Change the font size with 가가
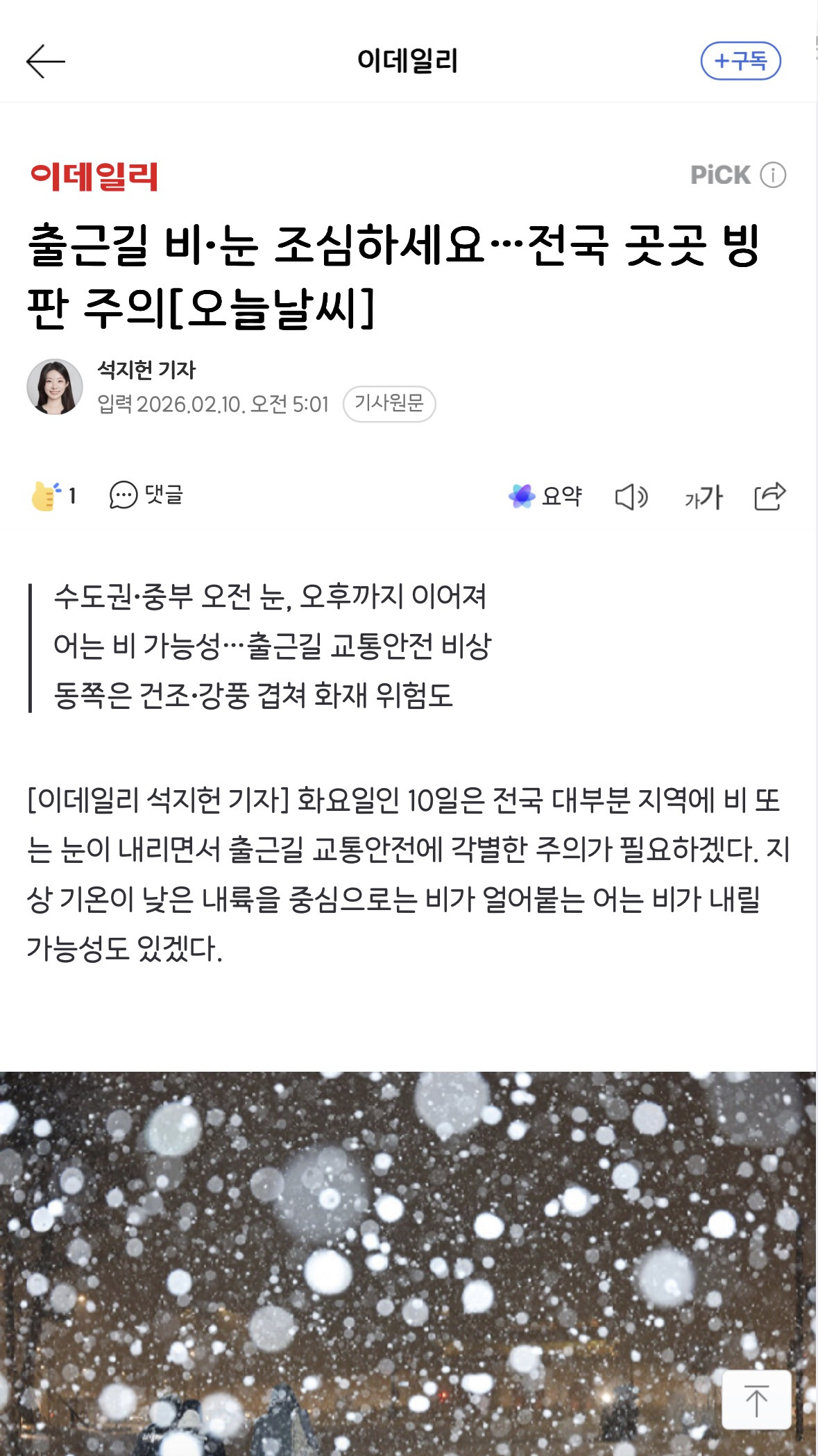The height and width of the screenshot is (1456, 818). pyautogui.click(x=703, y=497)
